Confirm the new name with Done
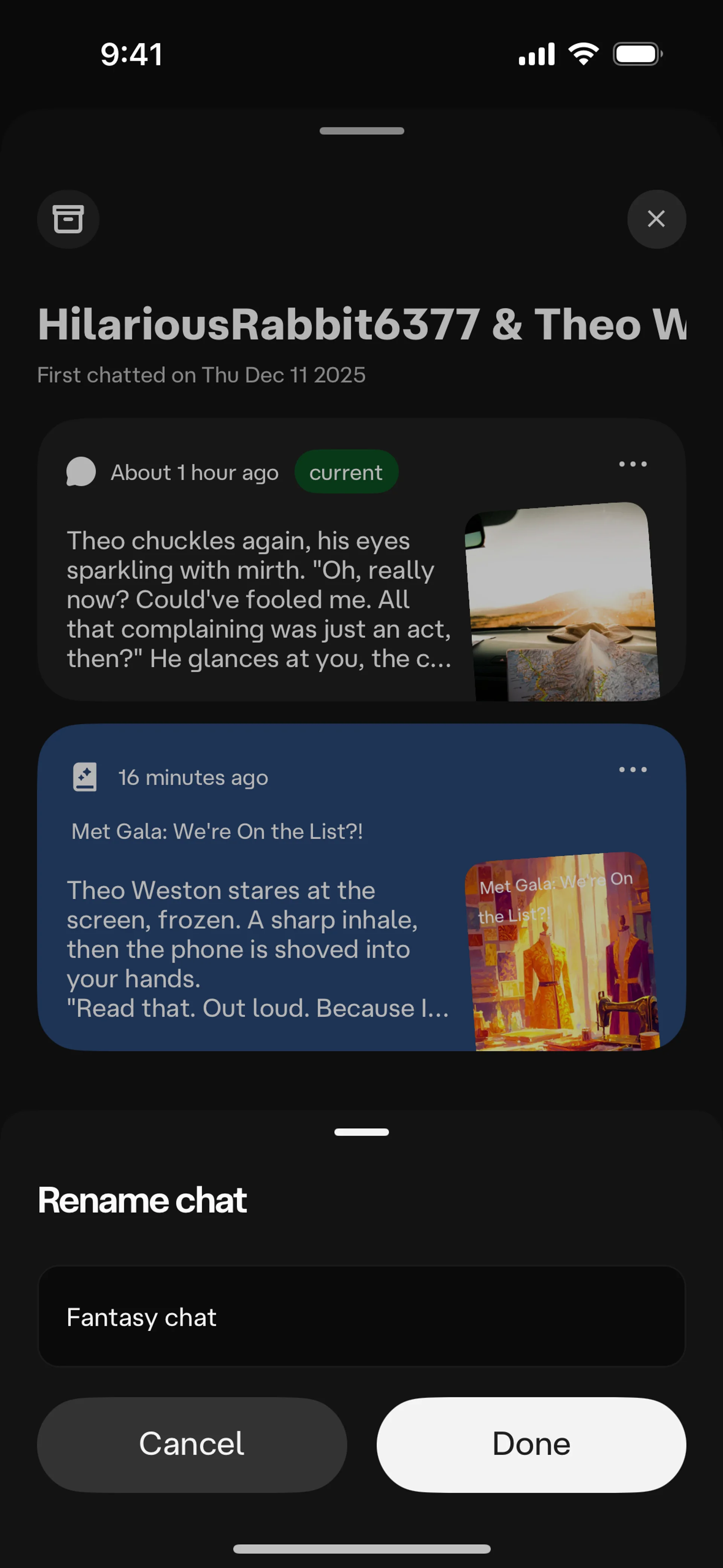Screen dimensions: 723x1568 click(x=531, y=1444)
